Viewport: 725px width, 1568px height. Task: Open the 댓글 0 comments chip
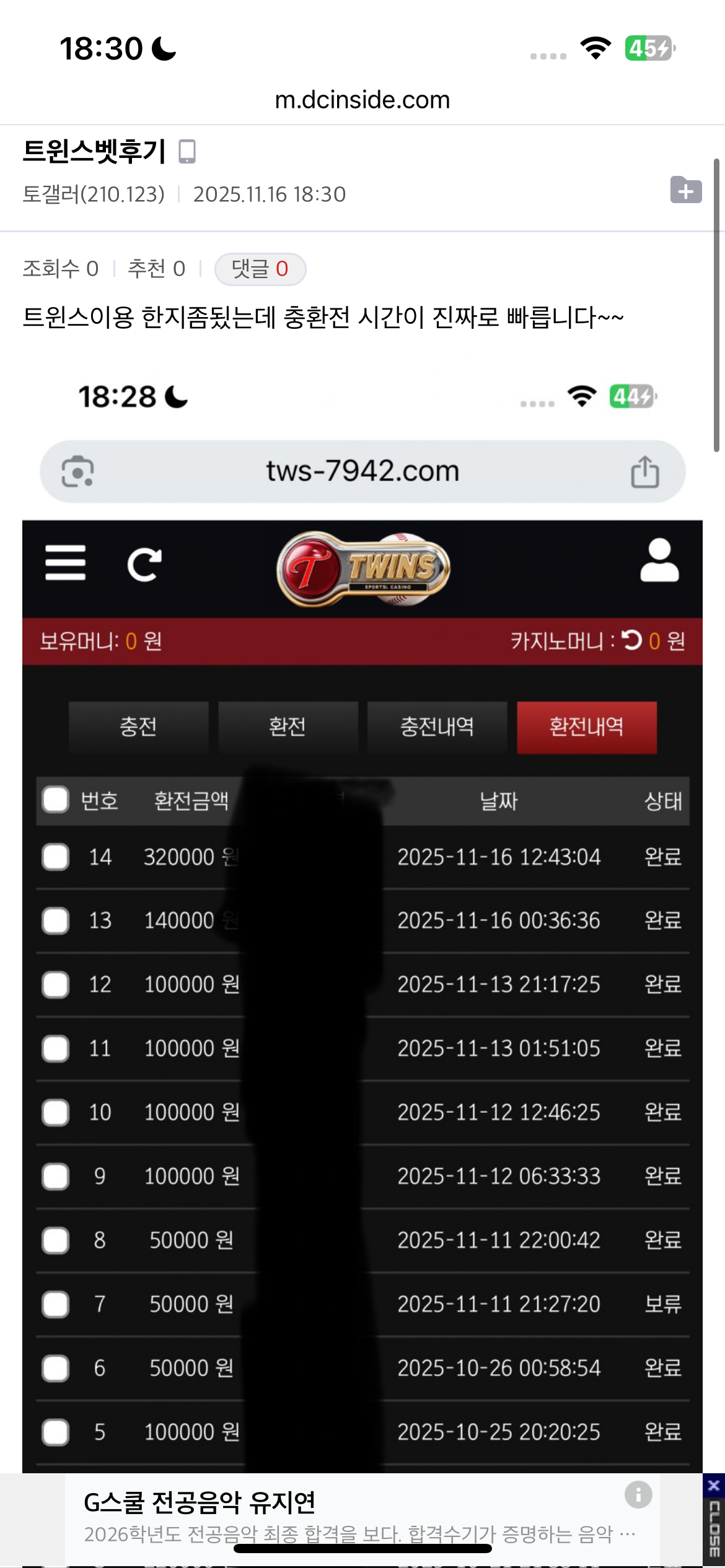click(260, 269)
